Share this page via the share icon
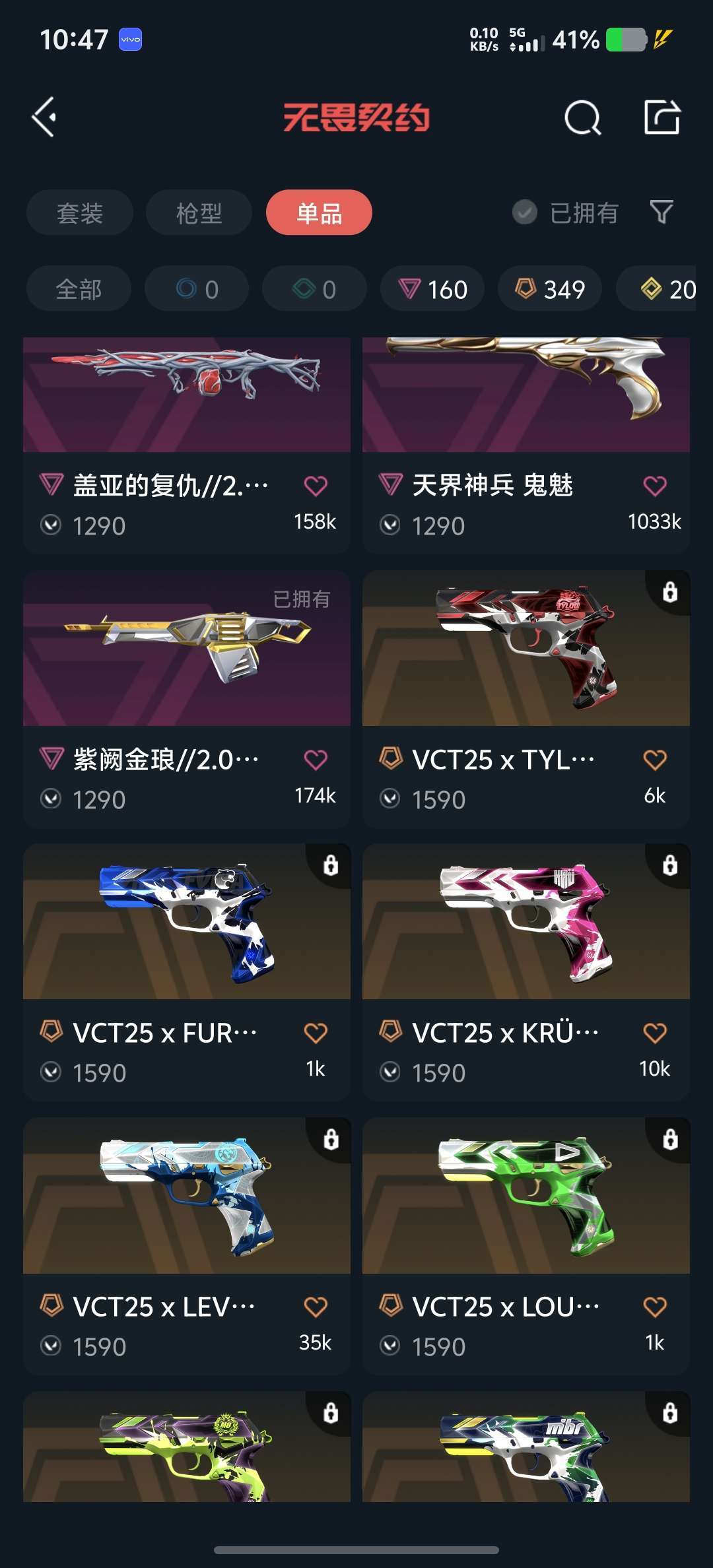The width and height of the screenshot is (713, 1568). point(662,118)
